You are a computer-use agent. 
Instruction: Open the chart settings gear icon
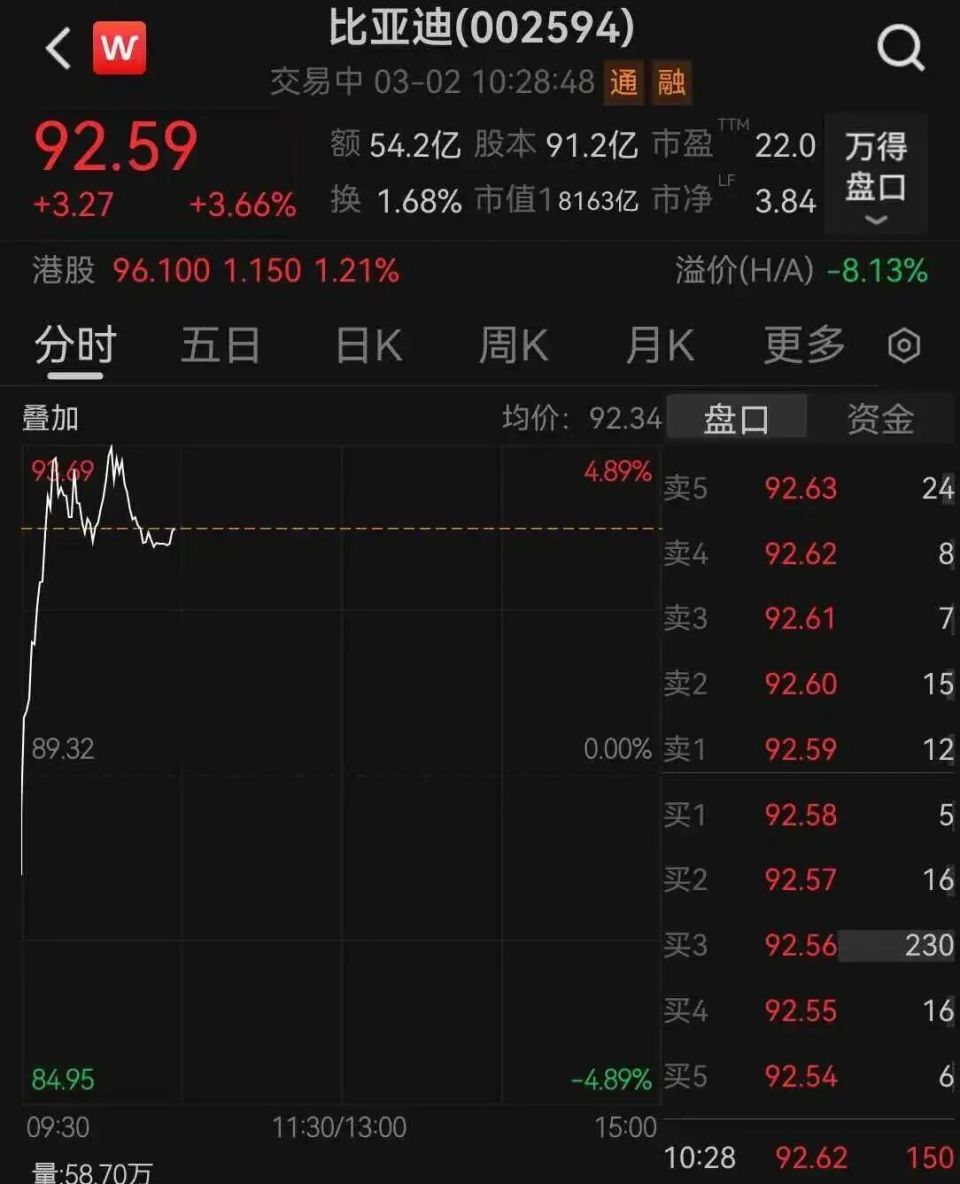[902, 344]
